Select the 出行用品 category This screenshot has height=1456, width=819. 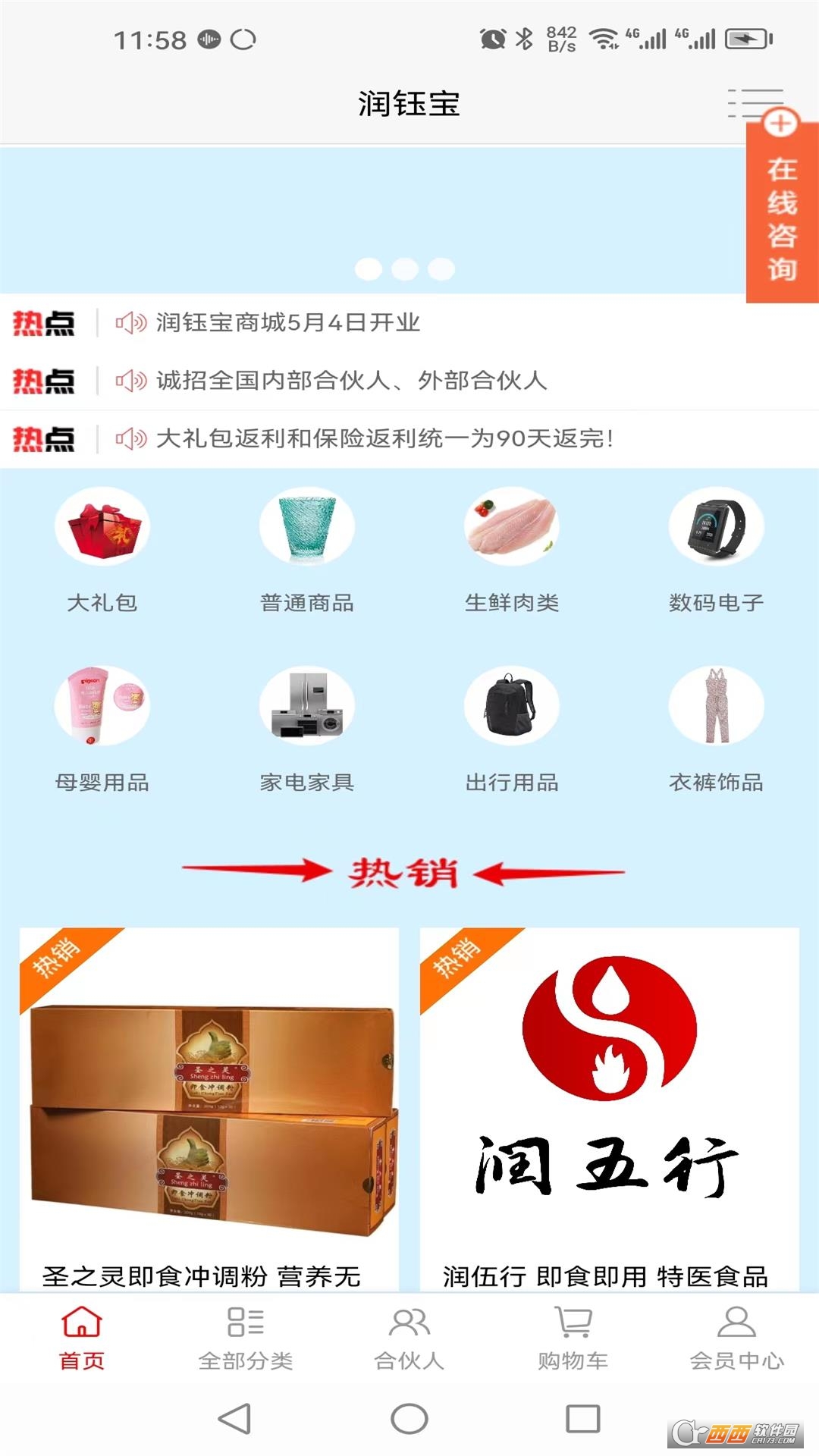[x=512, y=730]
